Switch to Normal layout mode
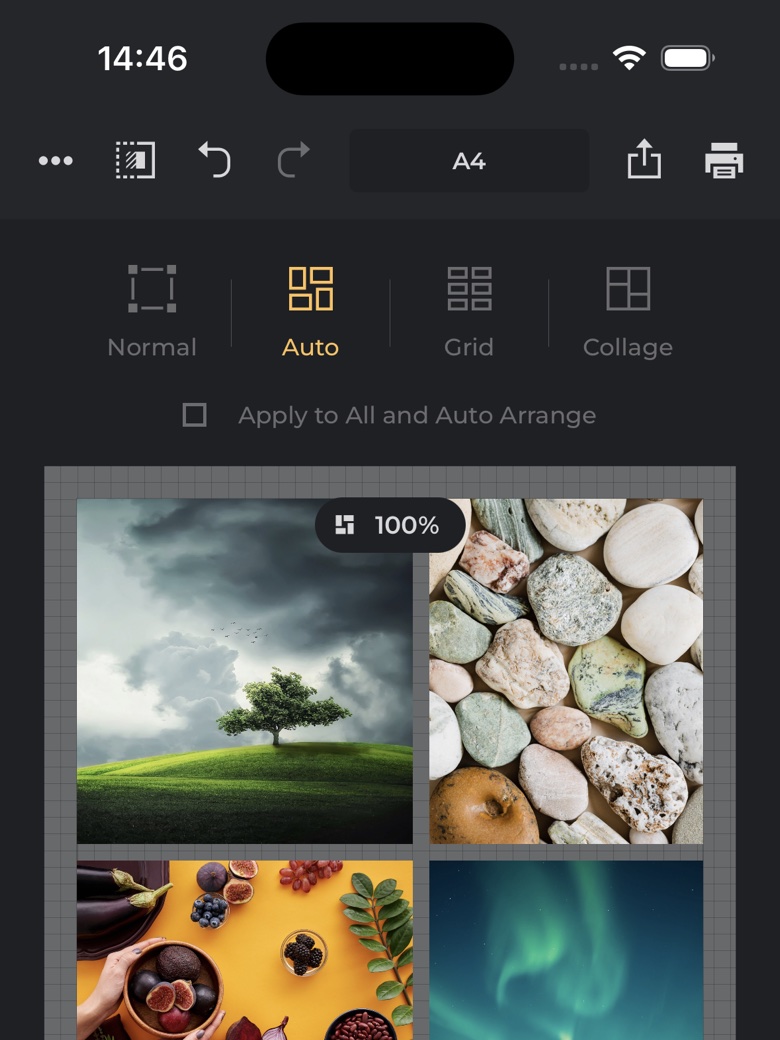 tap(152, 311)
